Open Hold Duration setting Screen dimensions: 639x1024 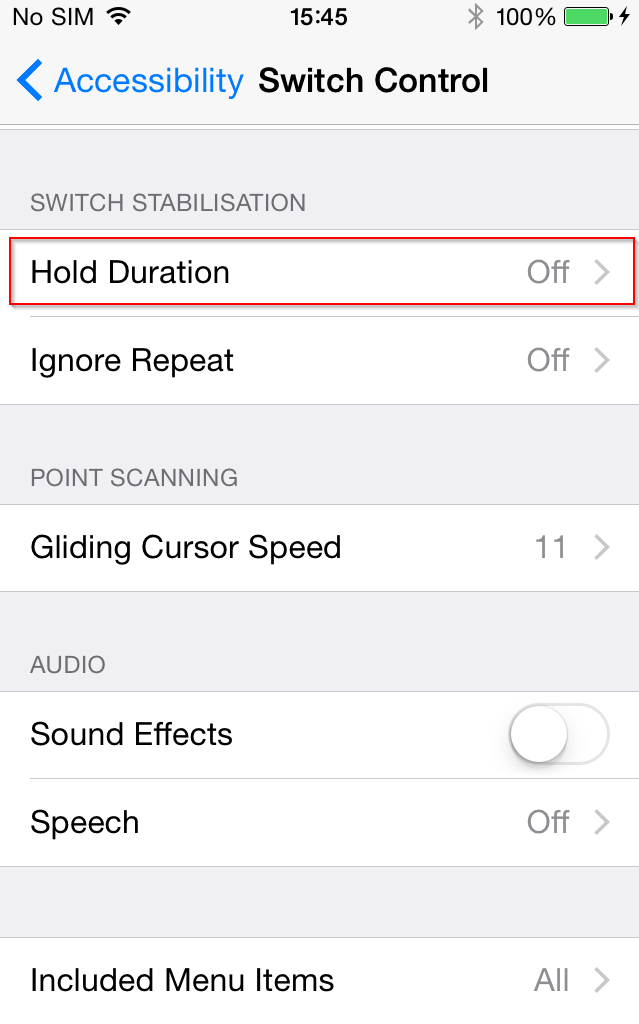coord(320,272)
